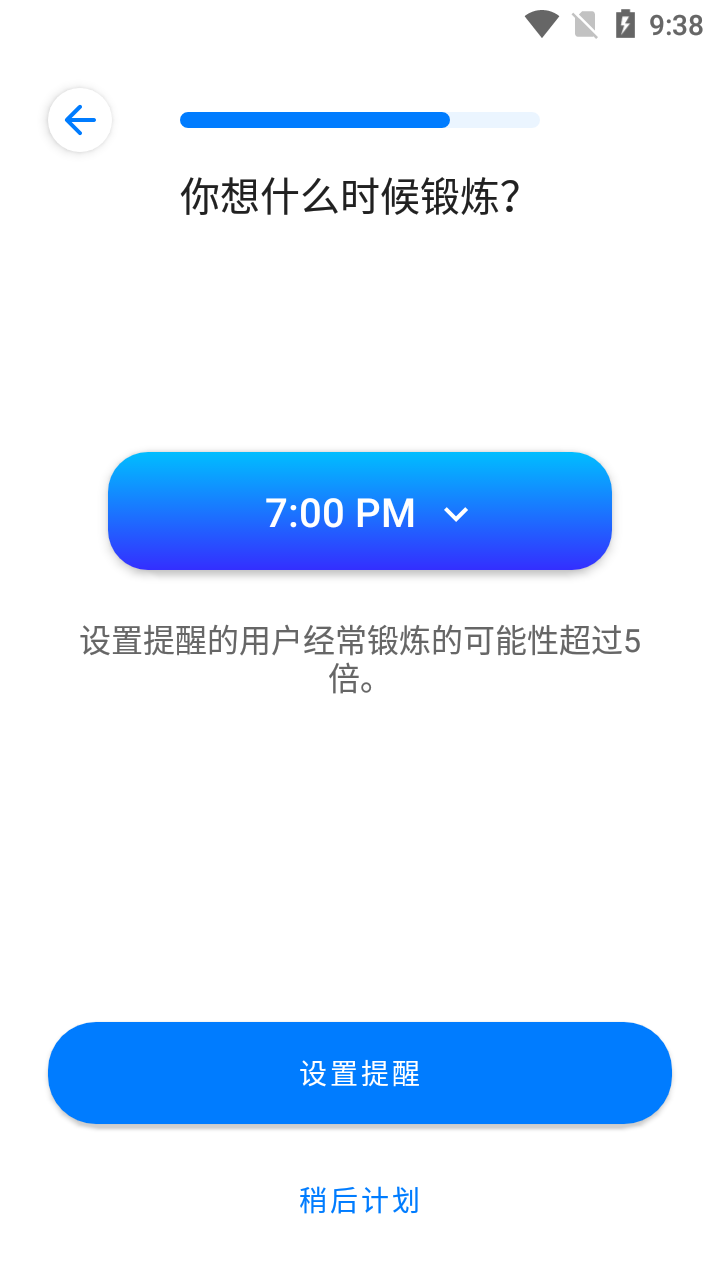
Task: Click the 稍后计划 link
Action: tap(360, 1200)
